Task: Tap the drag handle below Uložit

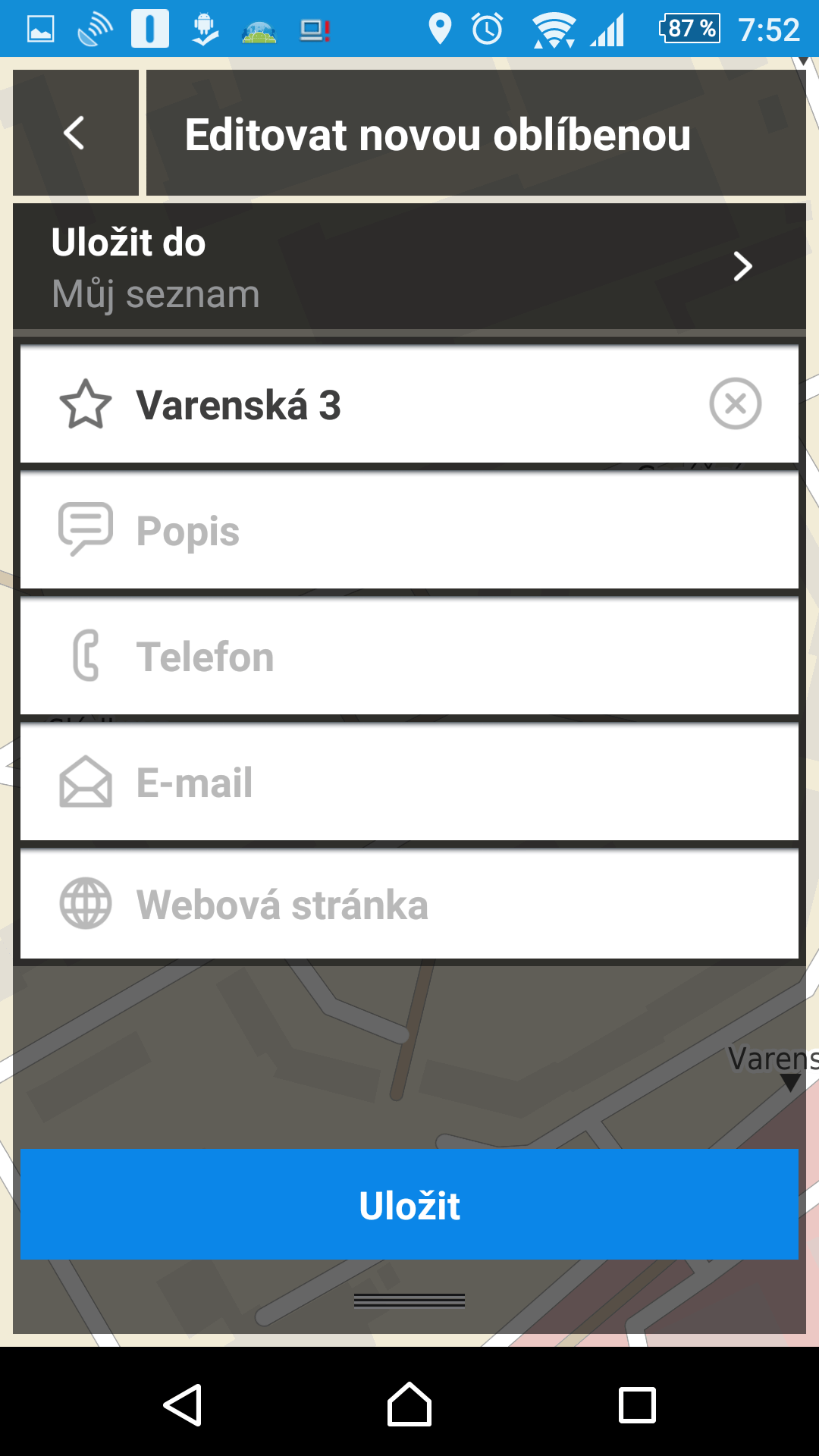Action: coord(409,1301)
